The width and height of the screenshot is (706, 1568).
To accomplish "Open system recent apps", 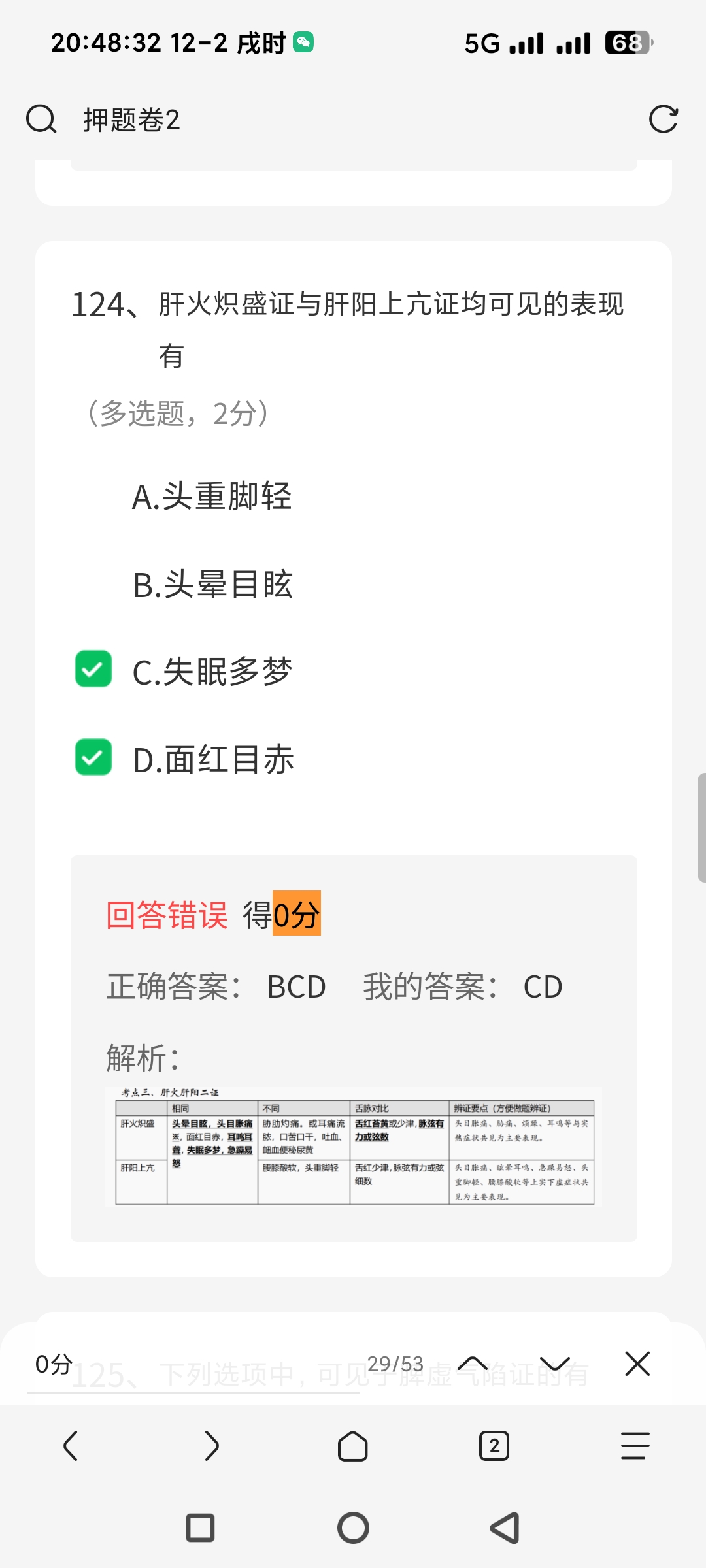I will (200, 1528).
